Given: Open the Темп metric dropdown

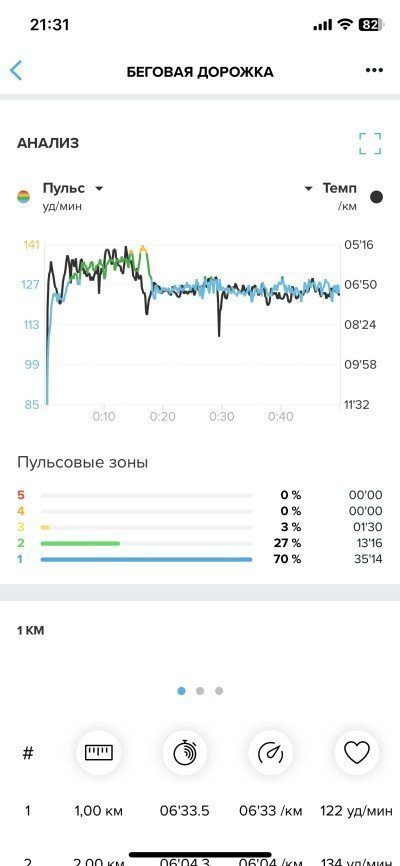Looking at the screenshot, I should click(331, 188).
